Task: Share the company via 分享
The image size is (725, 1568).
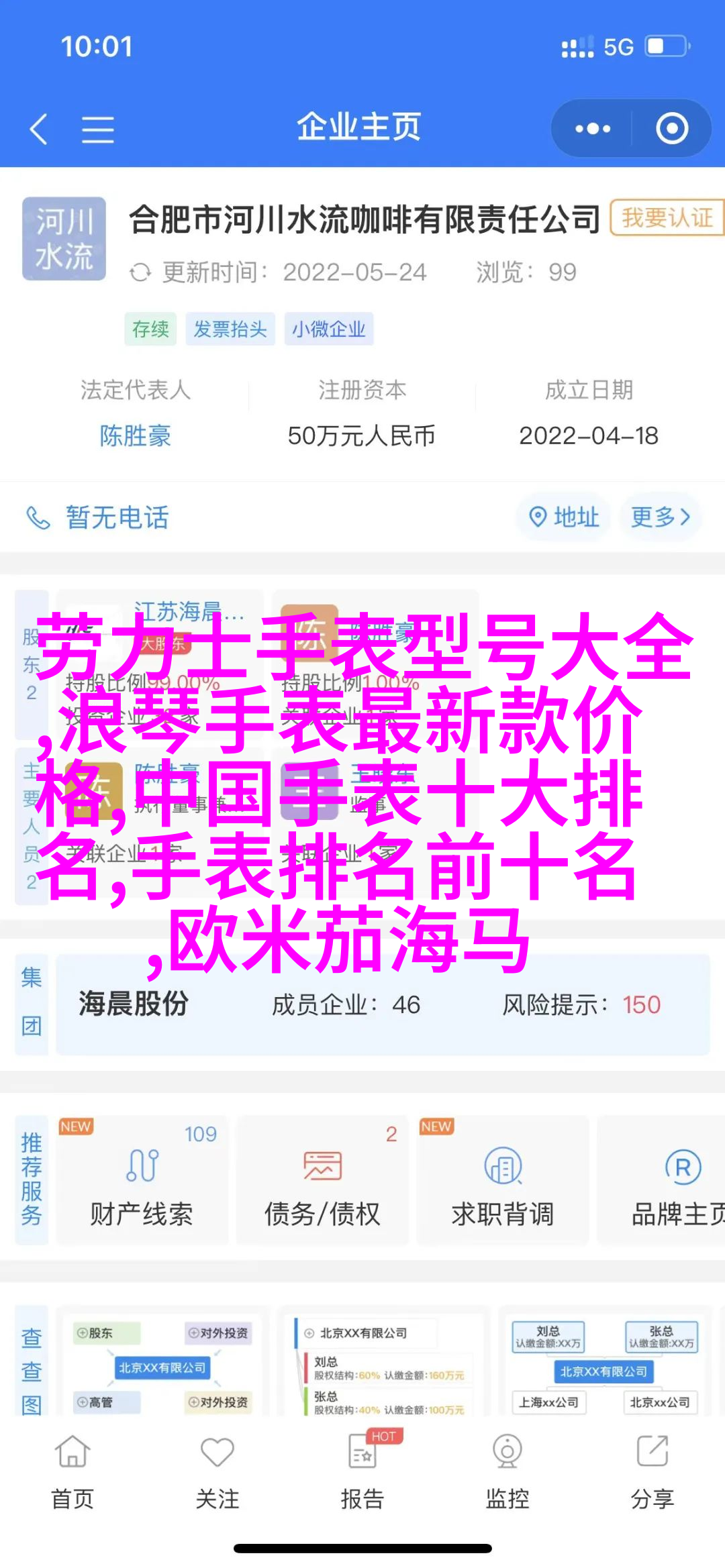Action: click(652, 1469)
